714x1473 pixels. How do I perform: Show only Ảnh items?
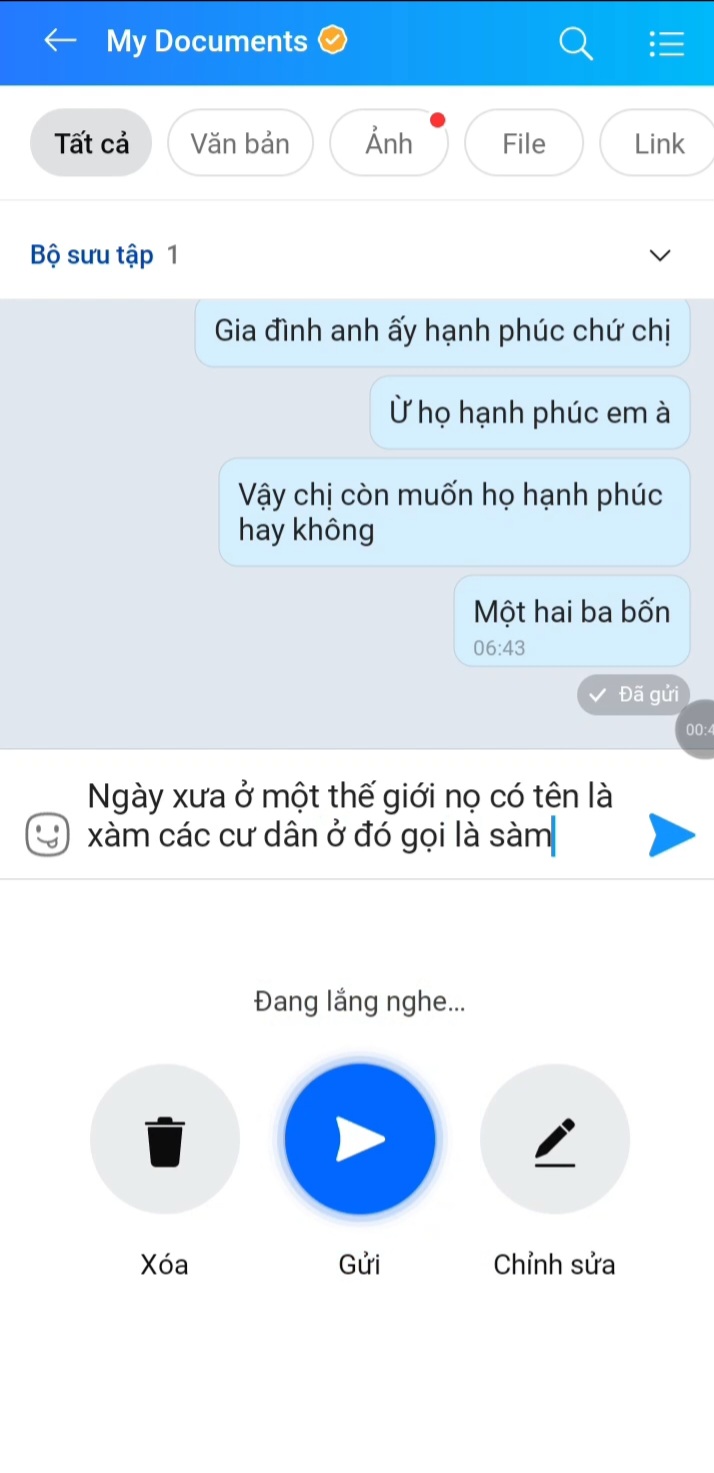pyautogui.click(x=389, y=144)
